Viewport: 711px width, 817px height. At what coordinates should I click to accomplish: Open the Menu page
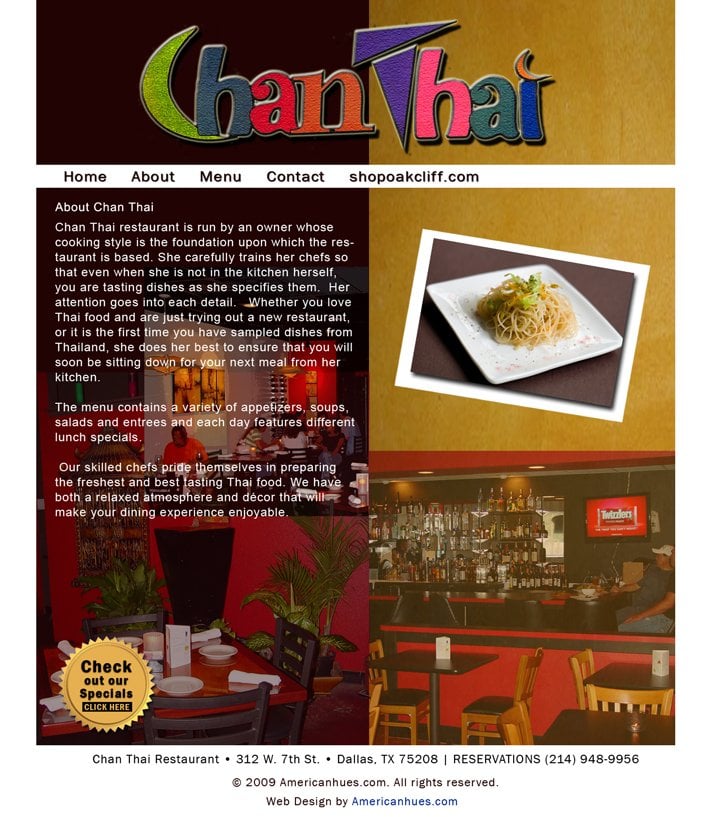click(x=220, y=177)
